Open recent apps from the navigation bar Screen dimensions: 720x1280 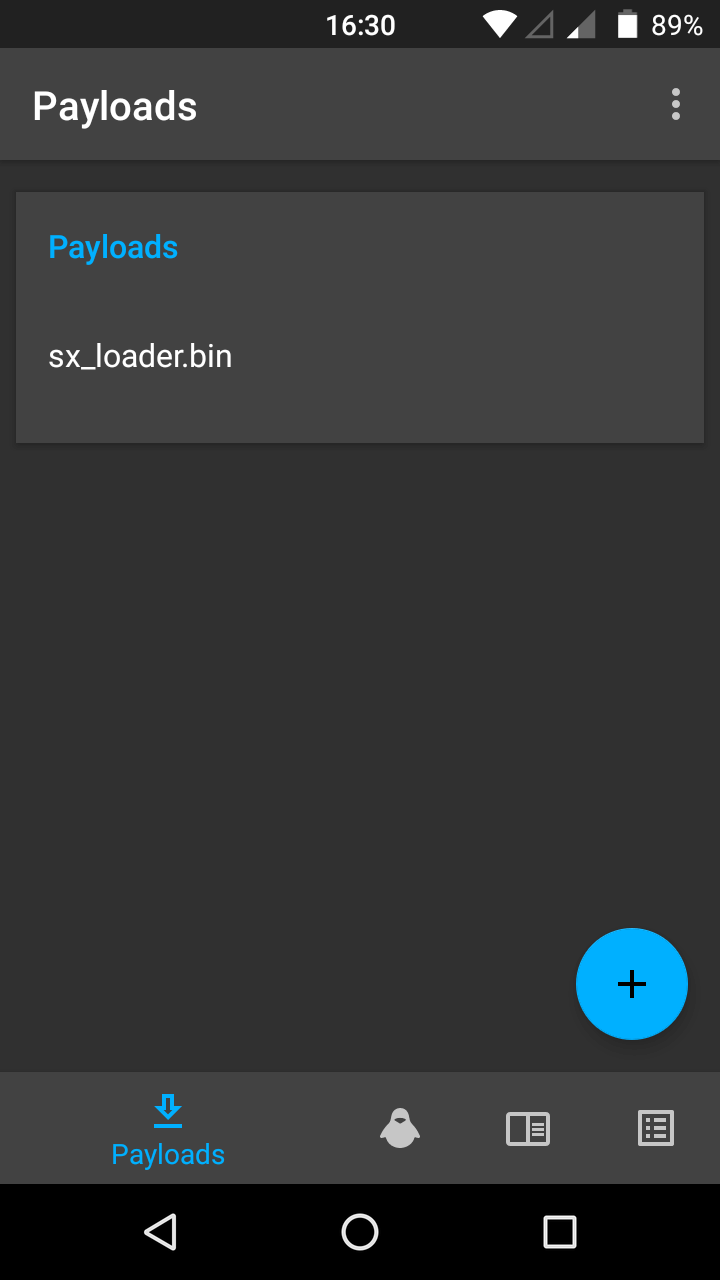point(560,1232)
